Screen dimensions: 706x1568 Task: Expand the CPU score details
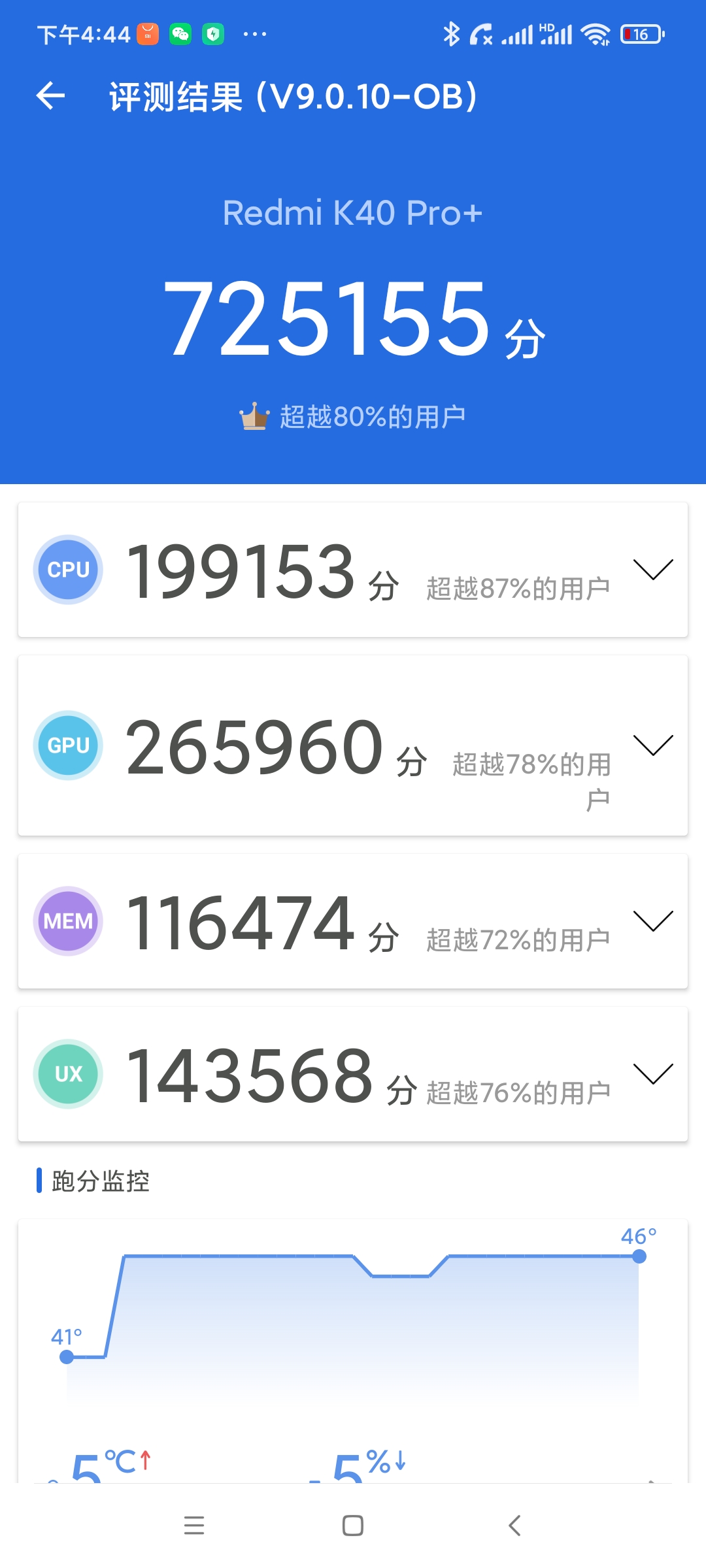653,569
